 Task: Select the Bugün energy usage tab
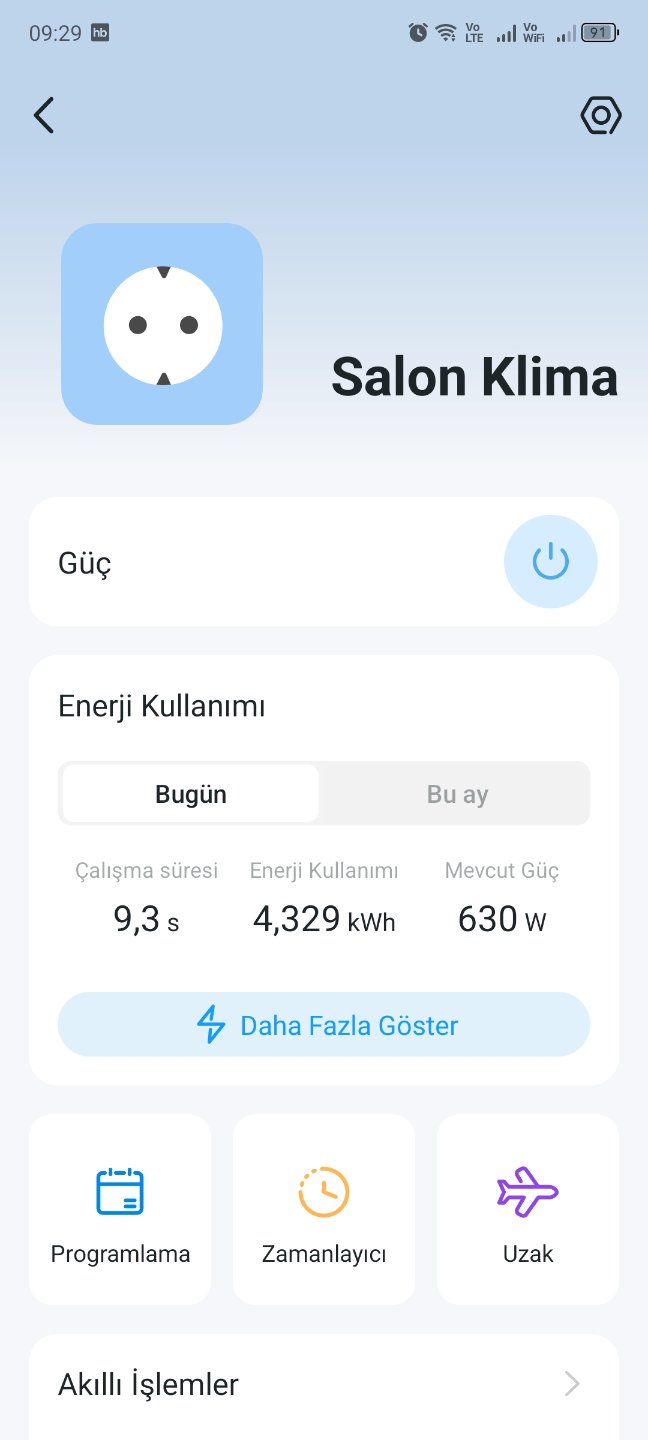point(191,794)
